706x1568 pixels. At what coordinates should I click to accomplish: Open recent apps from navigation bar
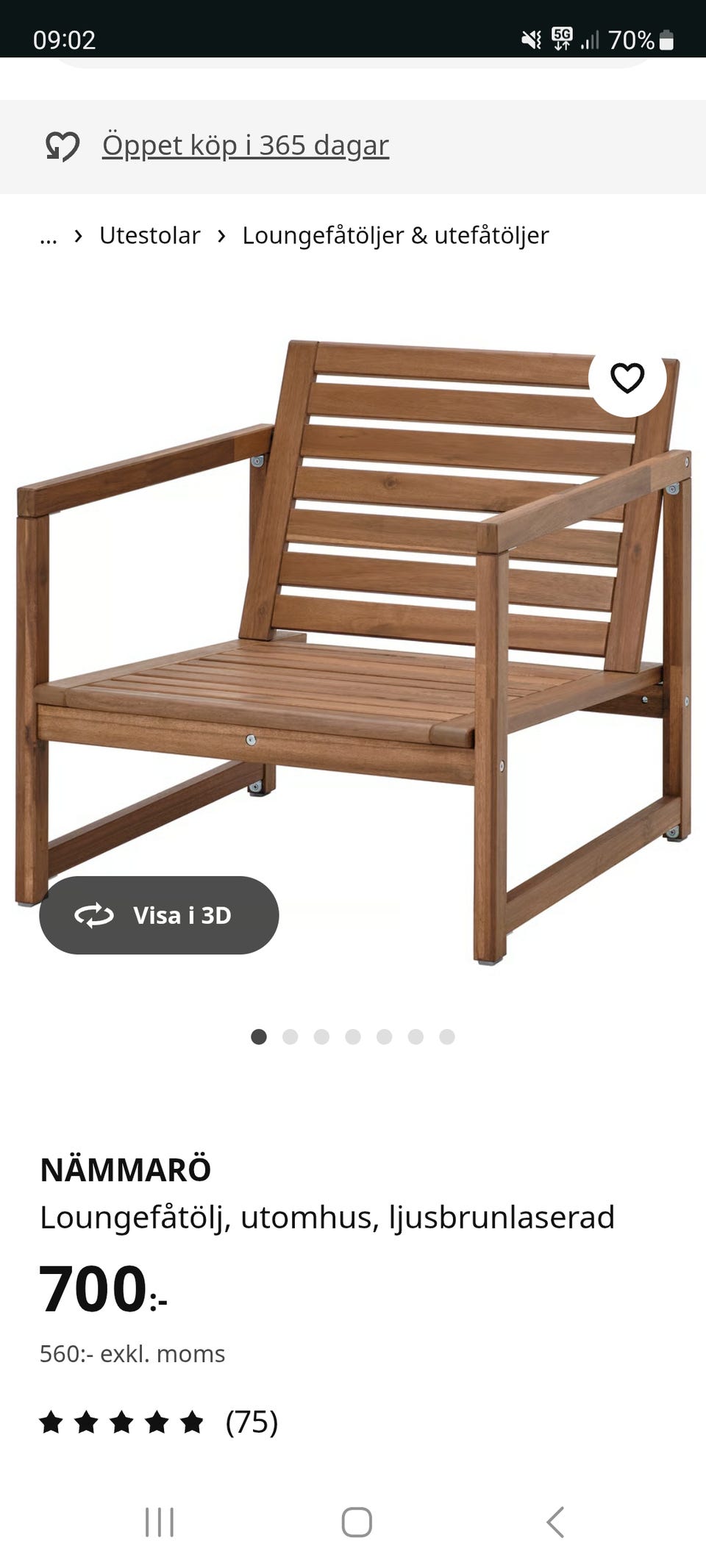160,1522
